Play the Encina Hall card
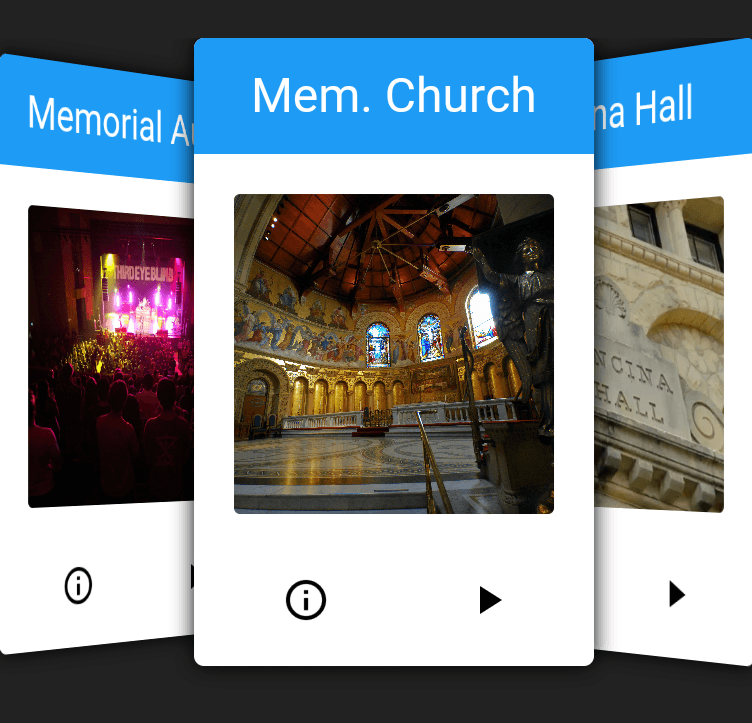The image size is (752, 723). point(677,594)
